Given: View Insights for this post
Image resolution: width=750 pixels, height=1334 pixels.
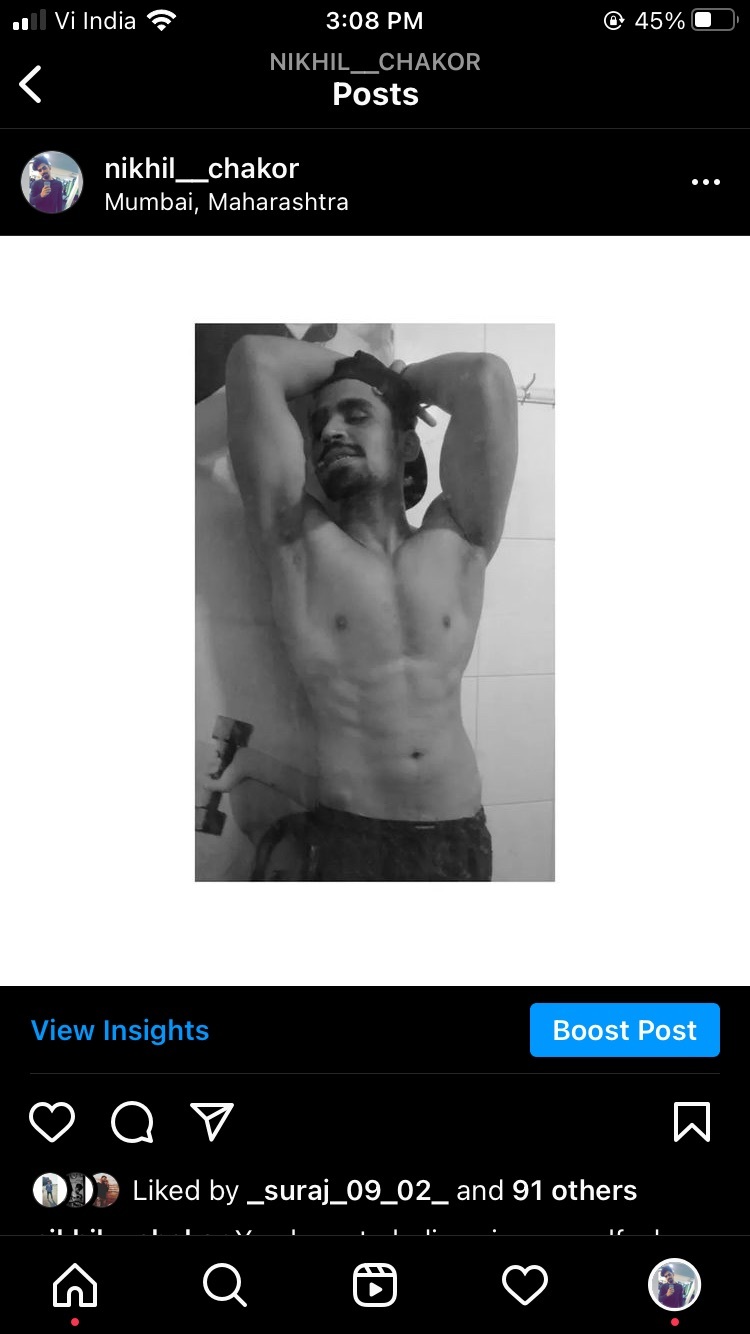Looking at the screenshot, I should [120, 1030].
